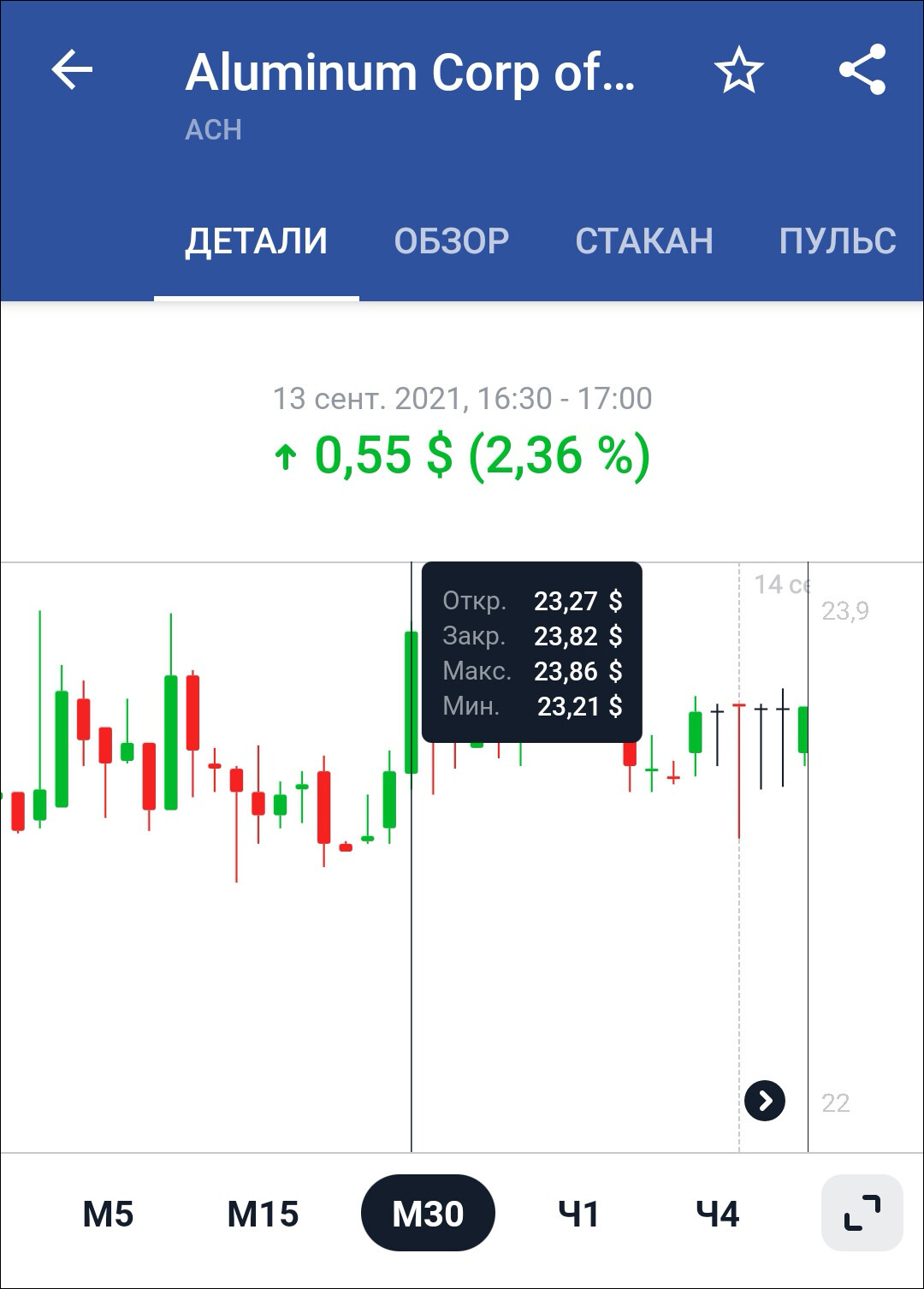The width and height of the screenshot is (924, 1289).
Task: Set chart interval to М5
Action: click(x=108, y=1214)
